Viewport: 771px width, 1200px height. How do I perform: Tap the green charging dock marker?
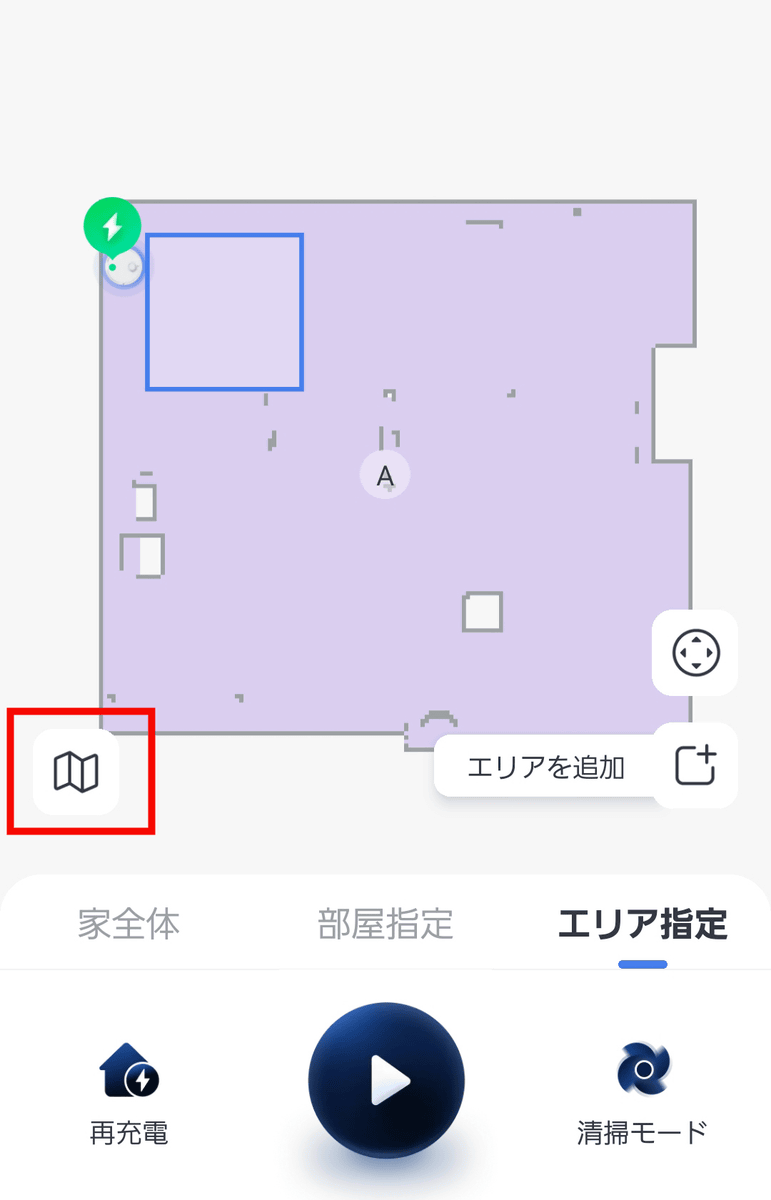tap(112, 225)
